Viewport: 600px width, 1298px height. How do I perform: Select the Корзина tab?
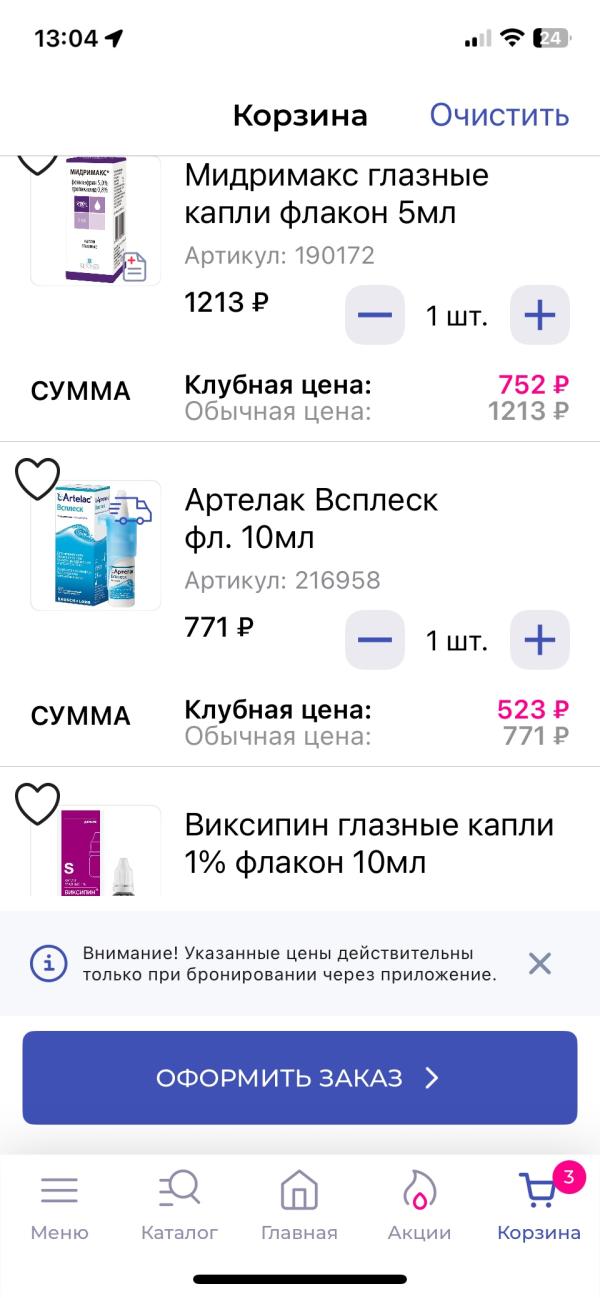[x=539, y=1204]
